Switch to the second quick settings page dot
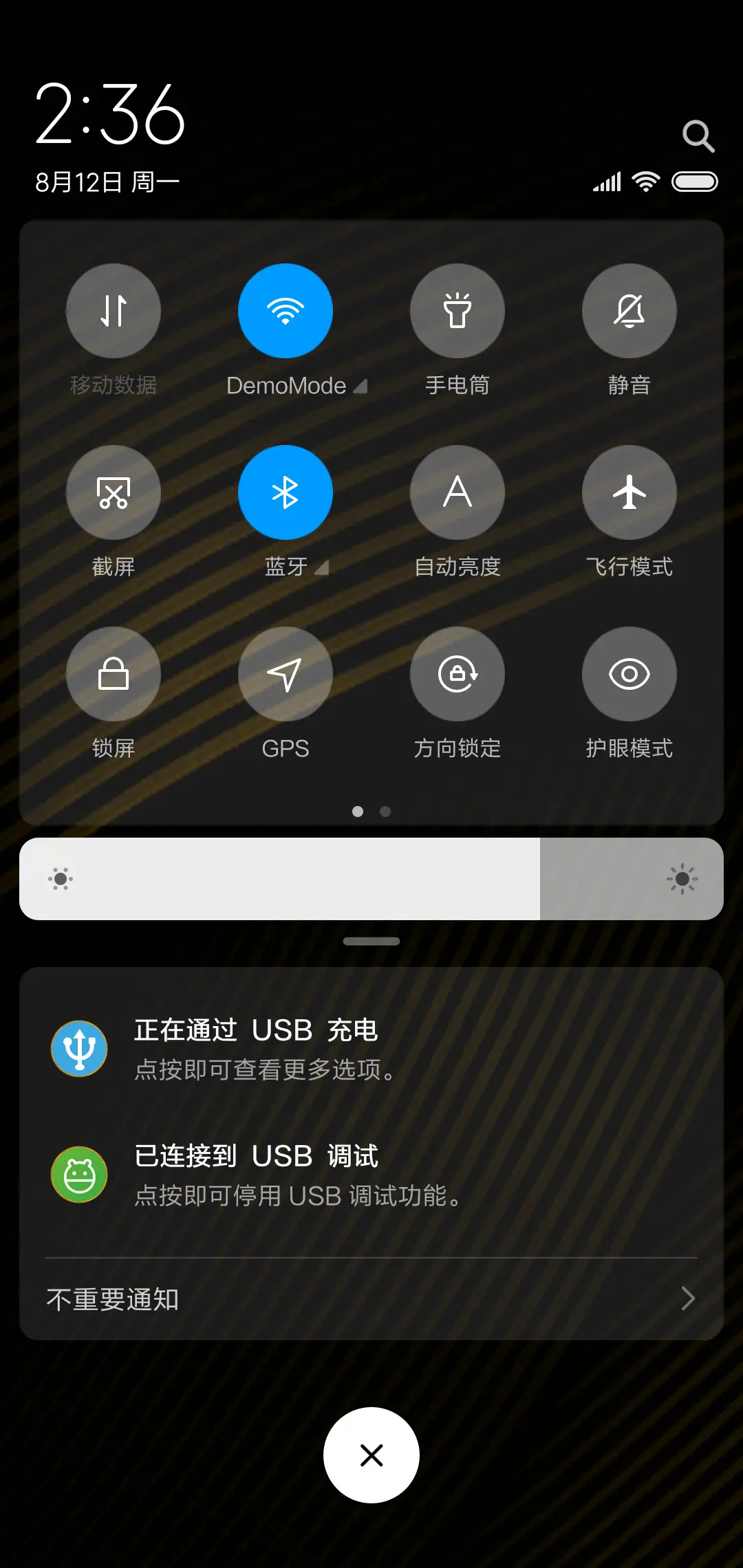This screenshot has height=1568, width=743. click(x=385, y=812)
